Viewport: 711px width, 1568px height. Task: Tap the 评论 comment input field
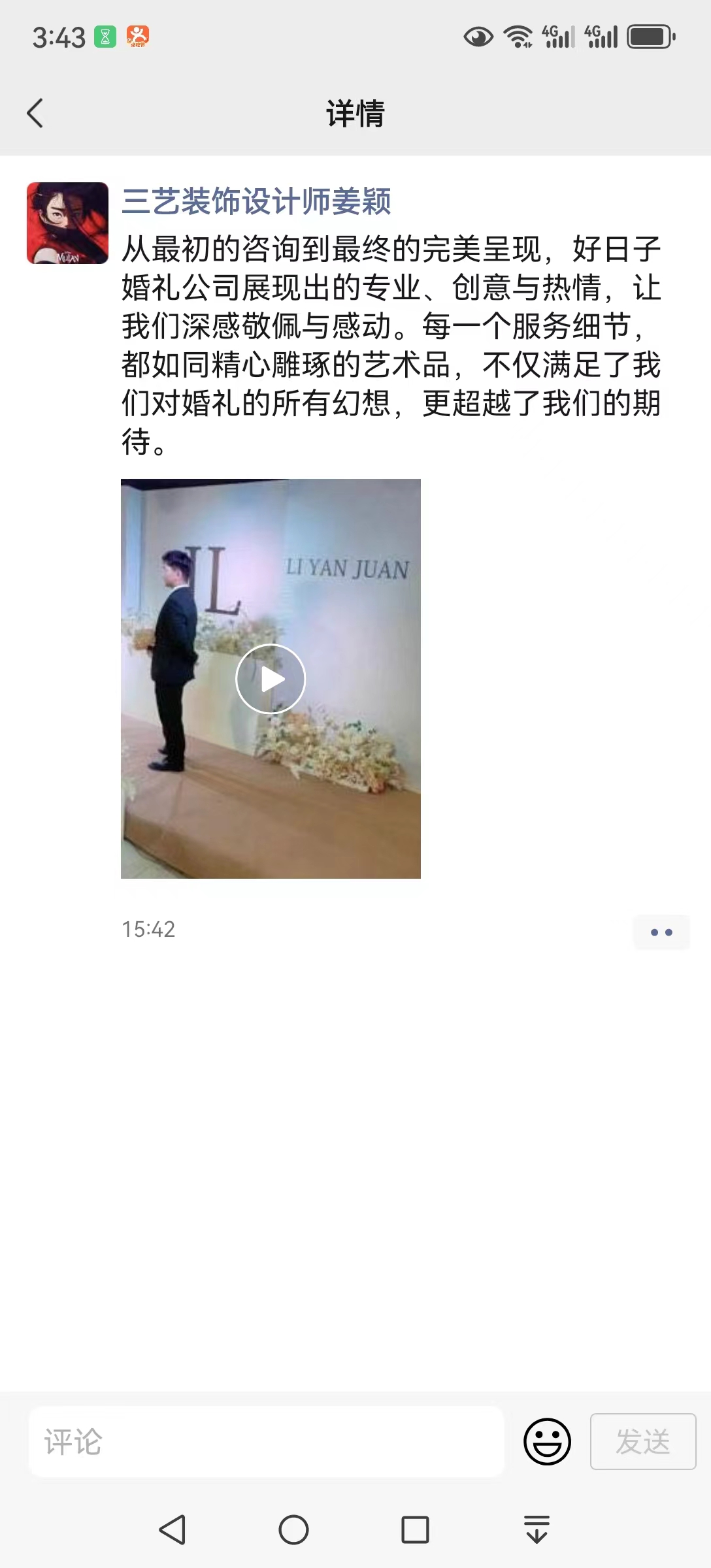coord(267,1441)
